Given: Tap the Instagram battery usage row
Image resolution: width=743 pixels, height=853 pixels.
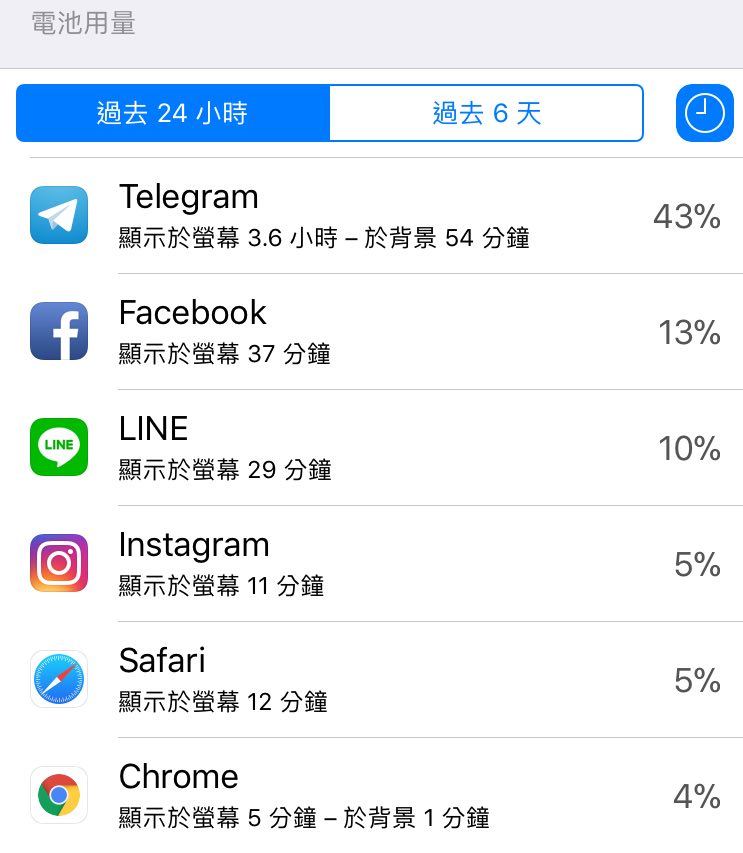Looking at the screenshot, I should [380, 564].
